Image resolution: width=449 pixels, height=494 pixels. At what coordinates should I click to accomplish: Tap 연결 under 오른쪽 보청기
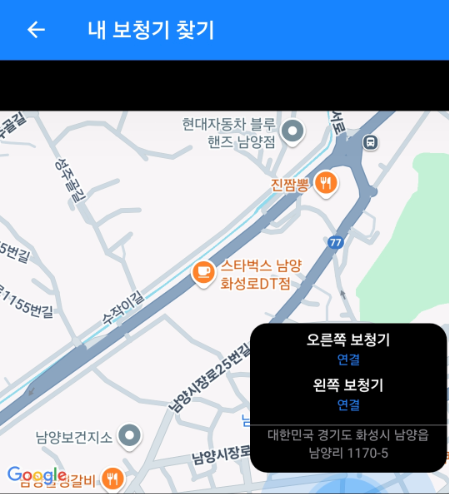(348, 359)
